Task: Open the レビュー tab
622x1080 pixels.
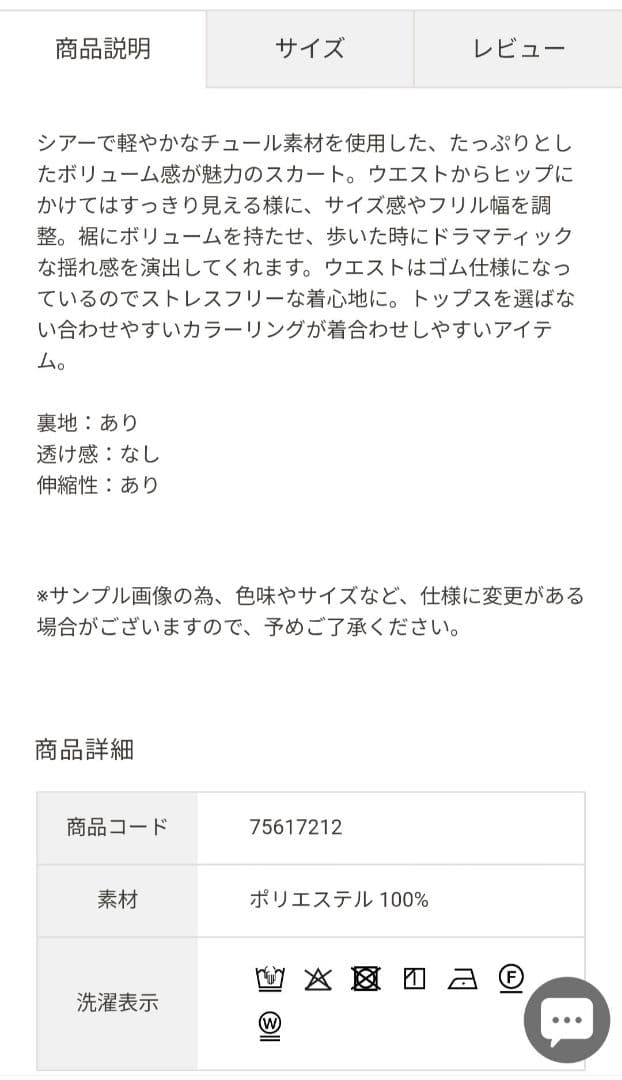Action: click(518, 49)
